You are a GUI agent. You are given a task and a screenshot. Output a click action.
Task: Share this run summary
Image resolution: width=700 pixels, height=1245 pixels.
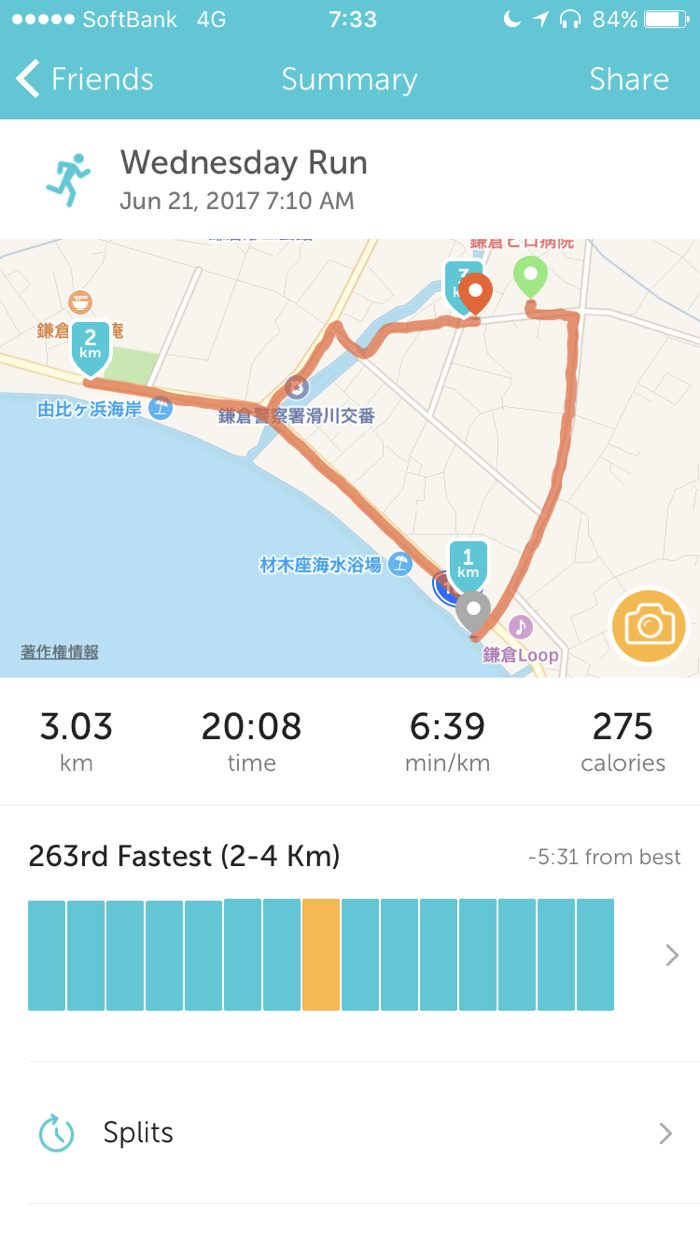tap(628, 80)
